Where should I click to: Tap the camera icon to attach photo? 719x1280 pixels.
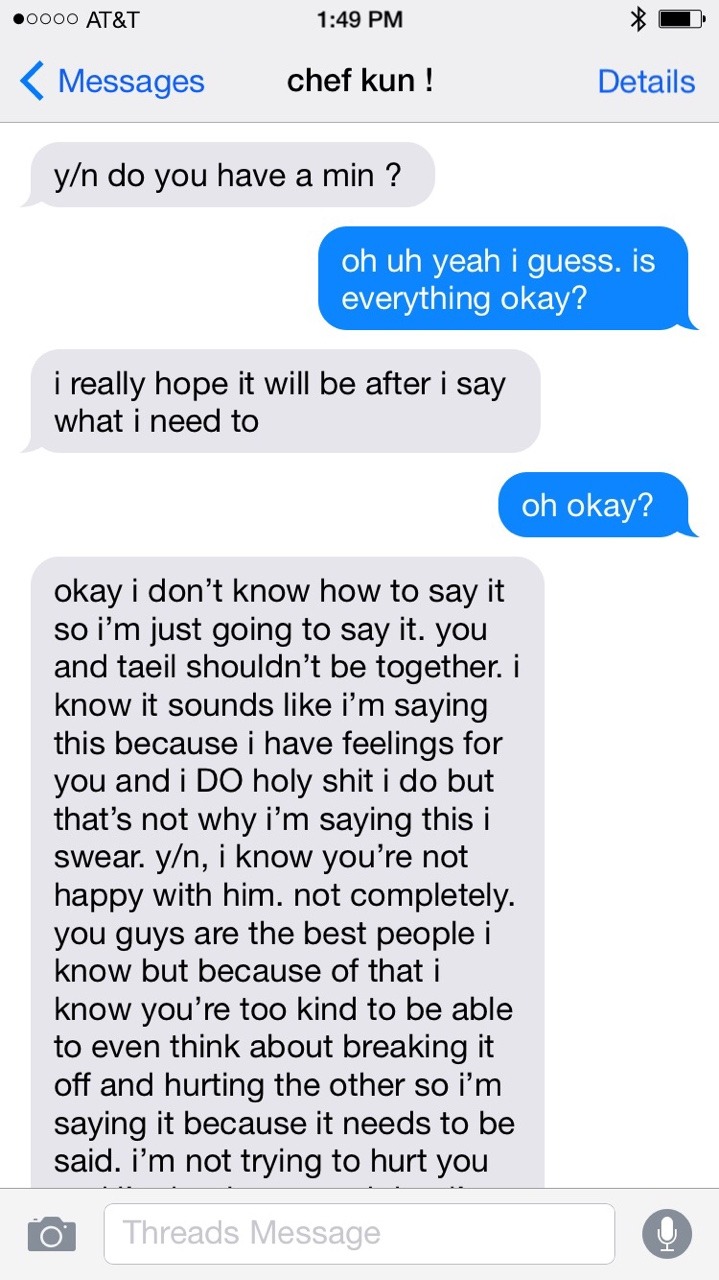point(51,1234)
